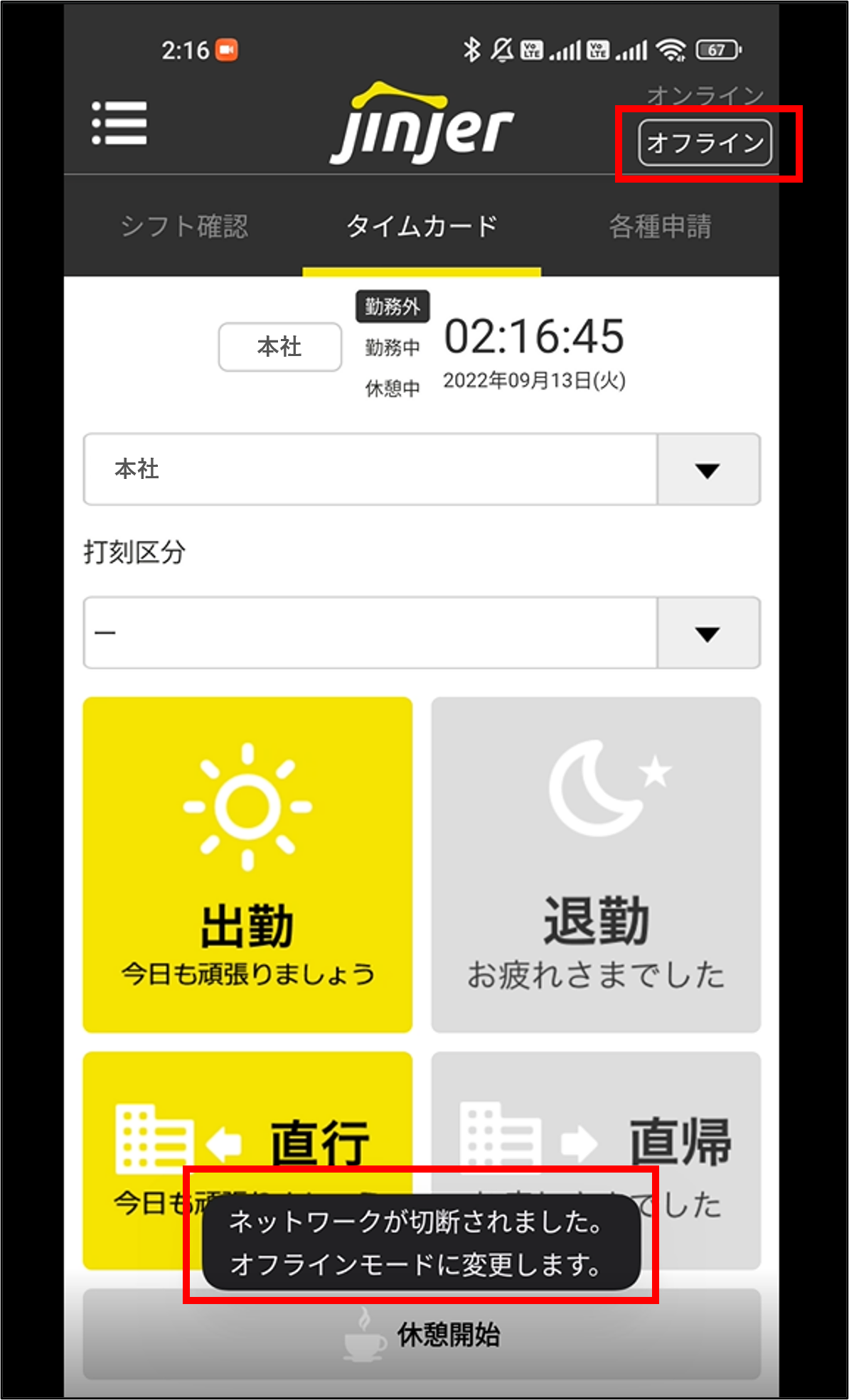The height and width of the screenshot is (1400, 849).
Task: Select the オフライン mode button
Action: point(705,143)
